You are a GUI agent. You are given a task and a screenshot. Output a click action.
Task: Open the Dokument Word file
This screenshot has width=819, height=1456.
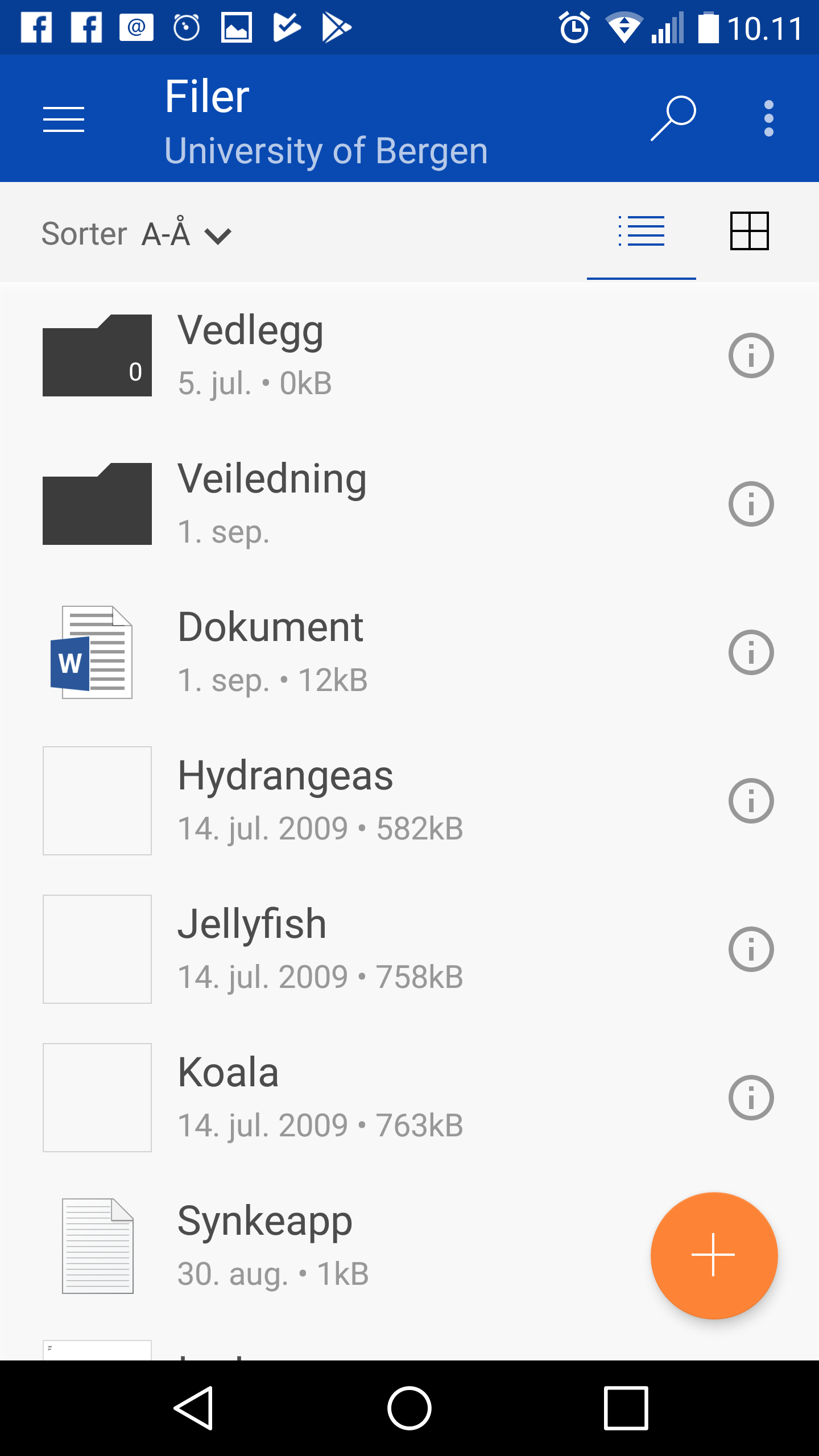271,652
